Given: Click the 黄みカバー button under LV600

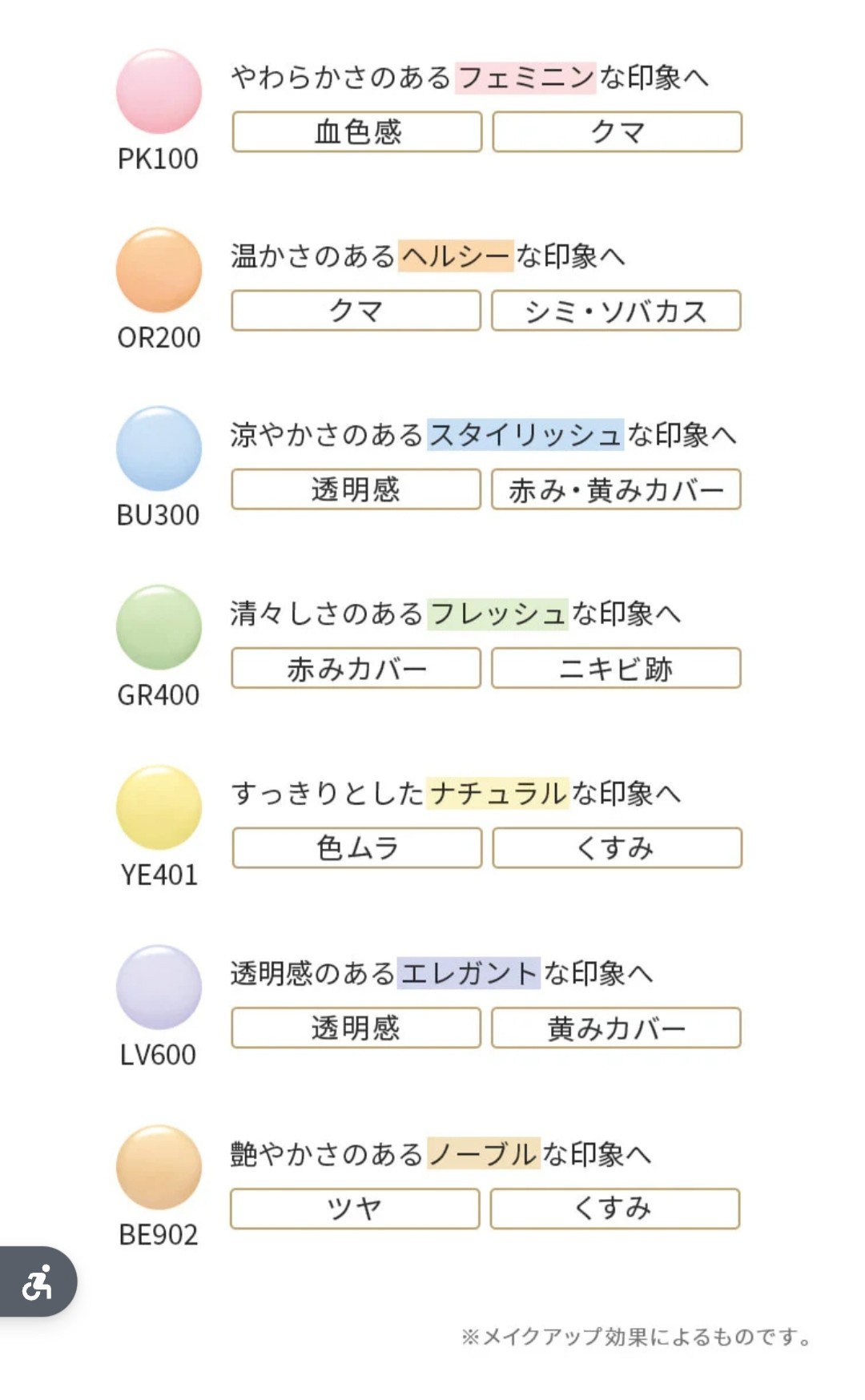Looking at the screenshot, I should pyautogui.click(x=617, y=1028).
